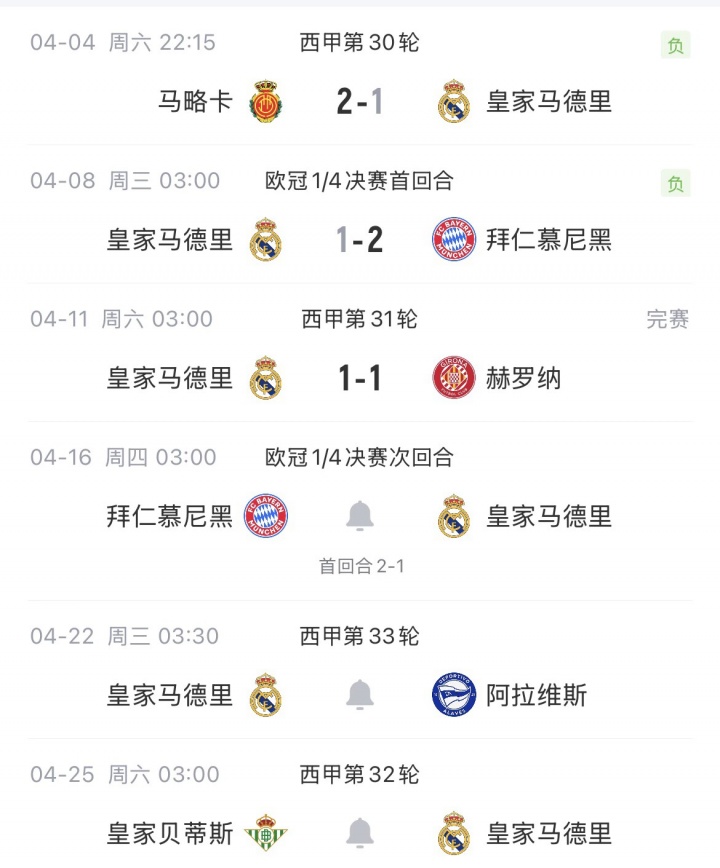Tap the reminder bell for the Betis match
The image size is (720, 868).
click(360, 833)
